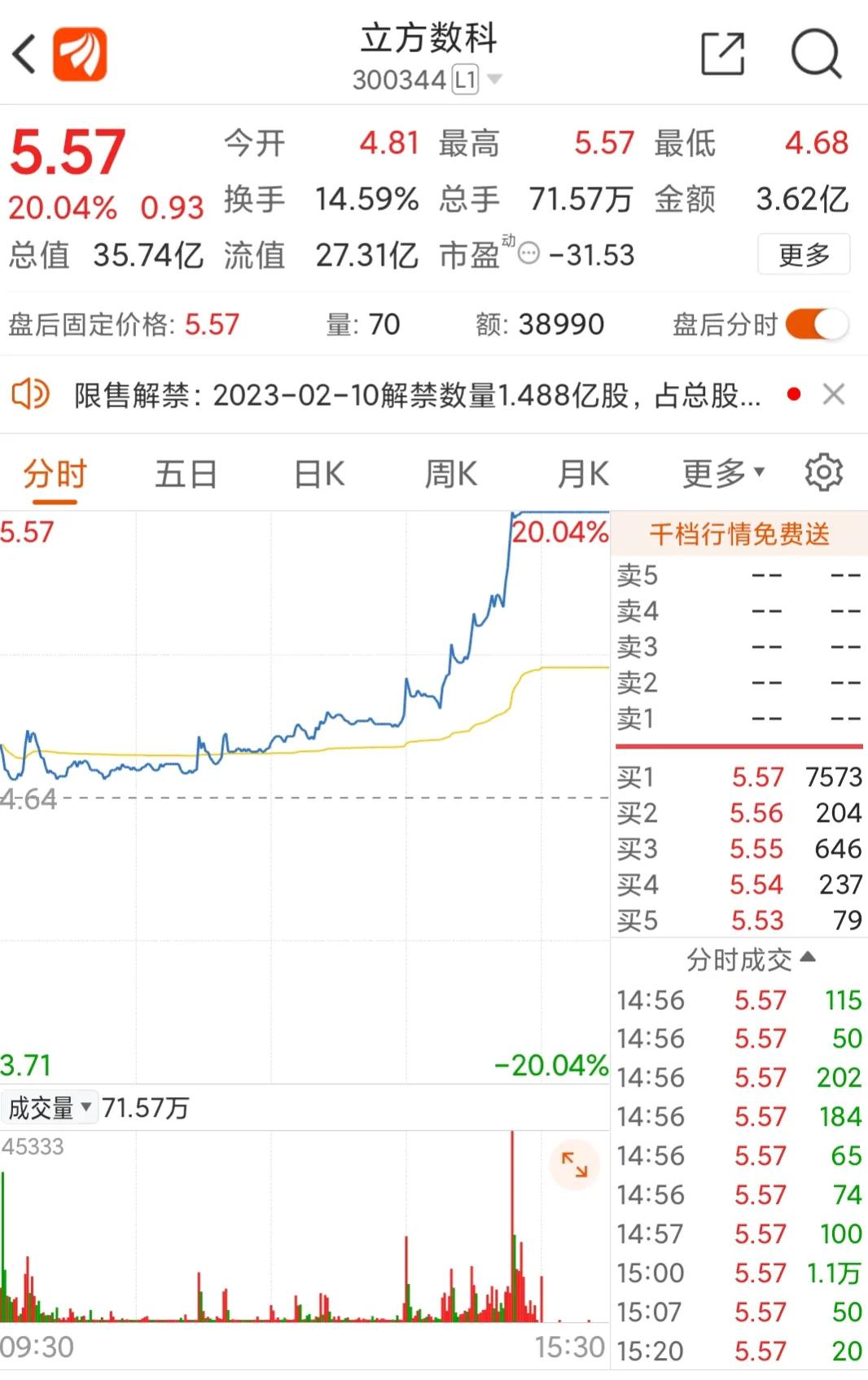This screenshot has height=1380, width=868.
Task: Tap the info icon next to 市盈
Action: (530, 253)
